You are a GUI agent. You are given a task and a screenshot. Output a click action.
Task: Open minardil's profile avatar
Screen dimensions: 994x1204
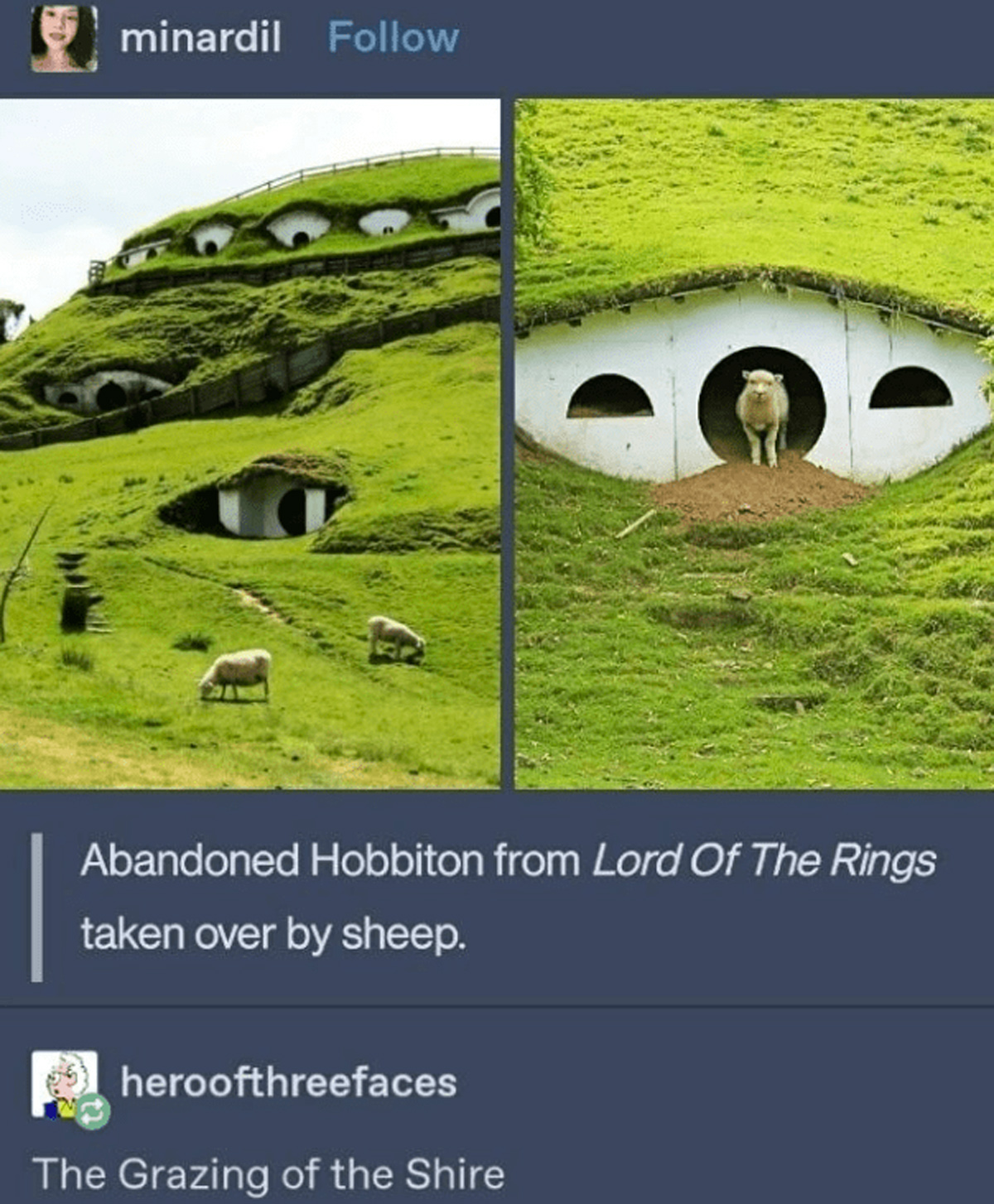pyautogui.click(x=64, y=38)
